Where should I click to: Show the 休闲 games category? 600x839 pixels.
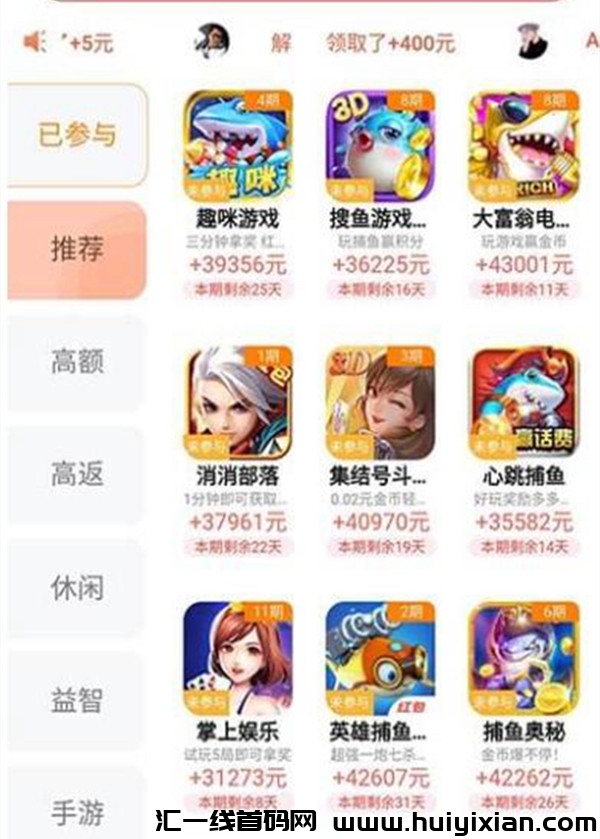pos(77,587)
